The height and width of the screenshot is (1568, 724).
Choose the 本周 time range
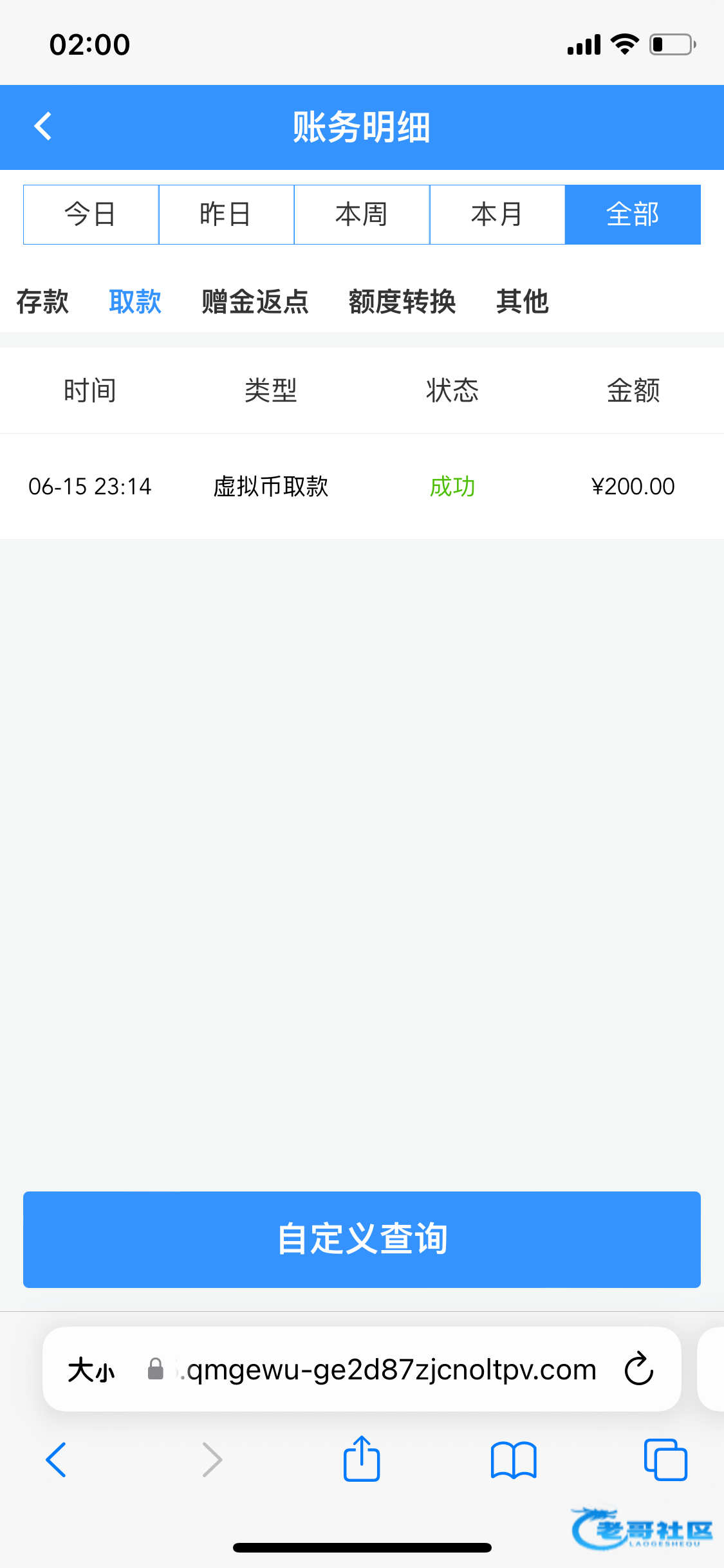point(362,214)
